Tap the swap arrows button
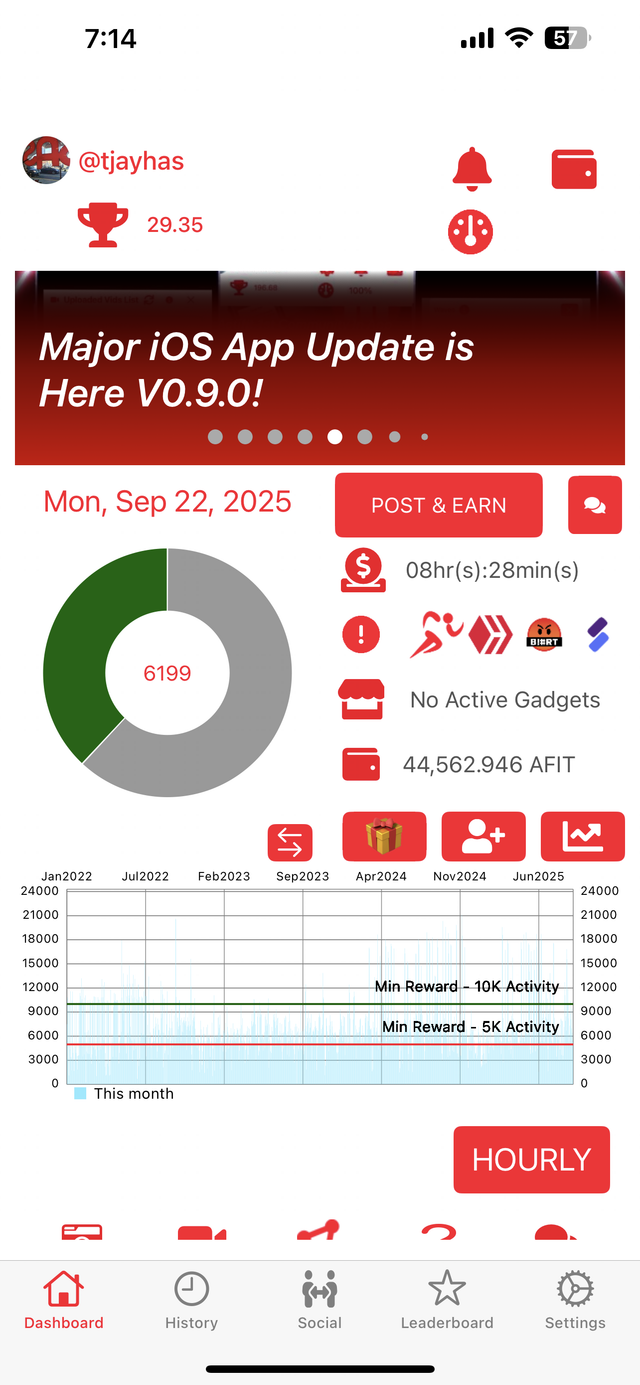This screenshot has height=1385, width=640. pyautogui.click(x=290, y=843)
